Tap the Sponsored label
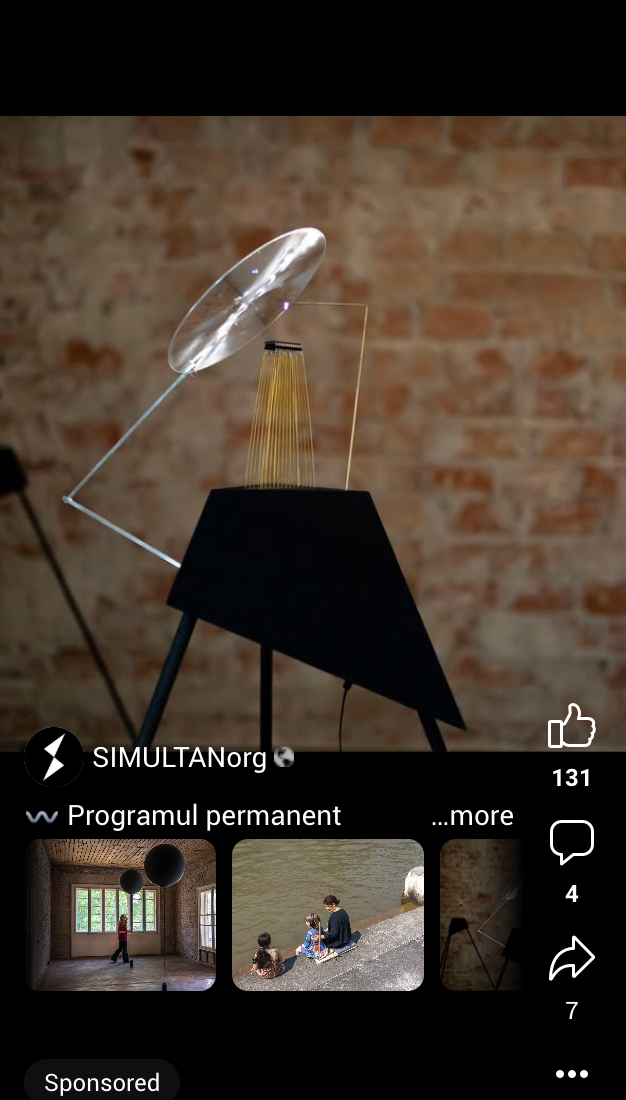This screenshot has width=626, height=1100. click(102, 1082)
